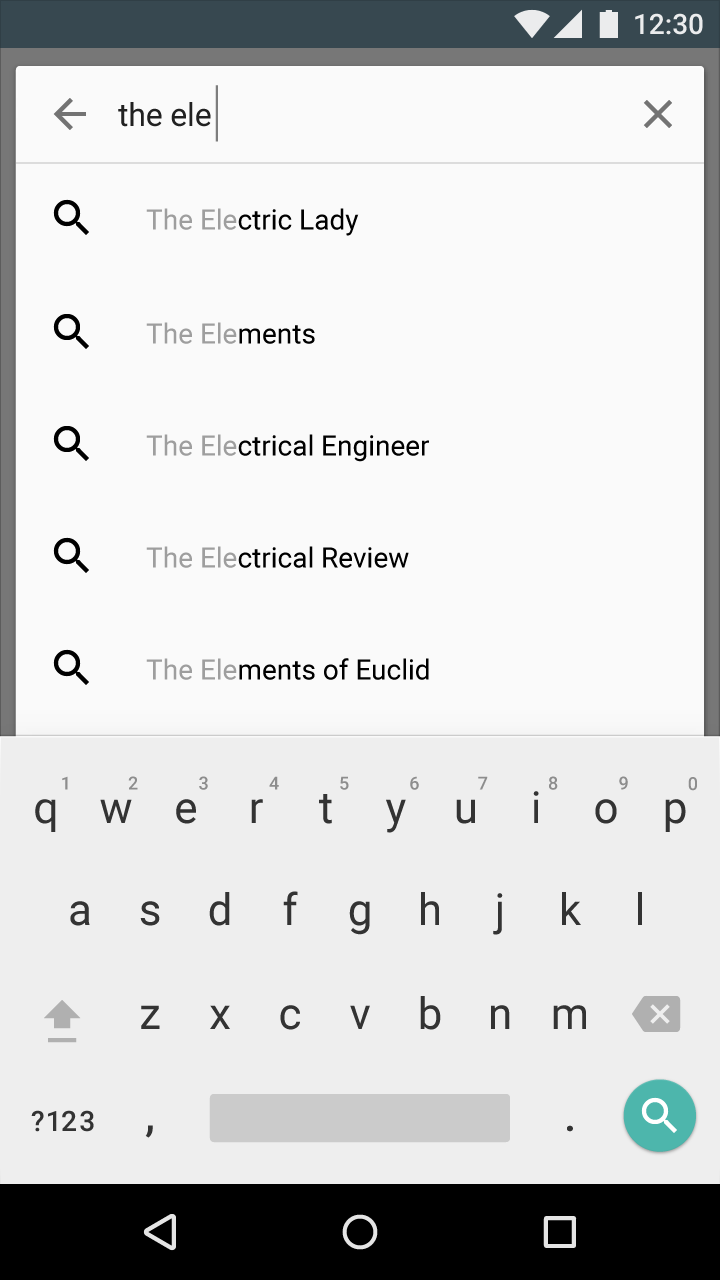Clear the search text with the X
Viewport: 720px width, 1280px height.
click(x=657, y=114)
